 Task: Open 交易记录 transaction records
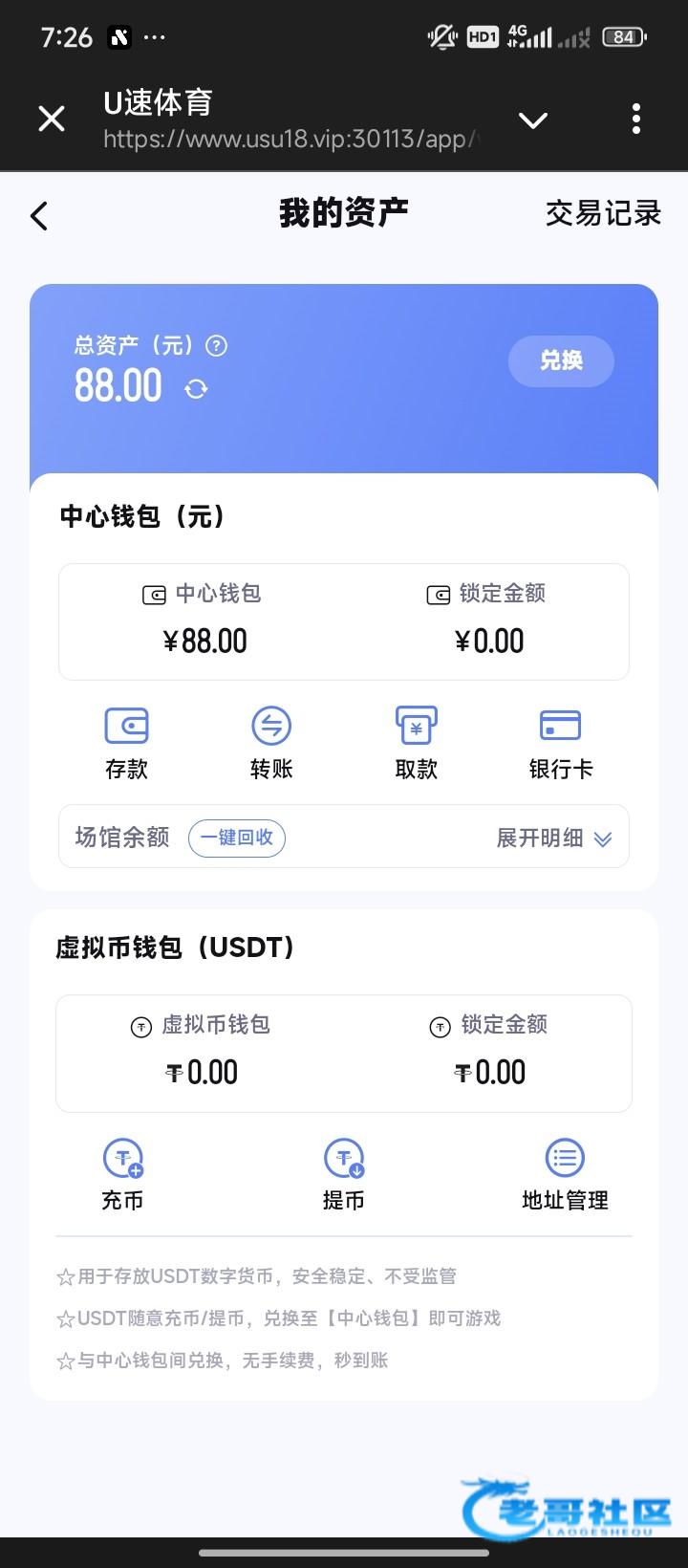[603, 213]
